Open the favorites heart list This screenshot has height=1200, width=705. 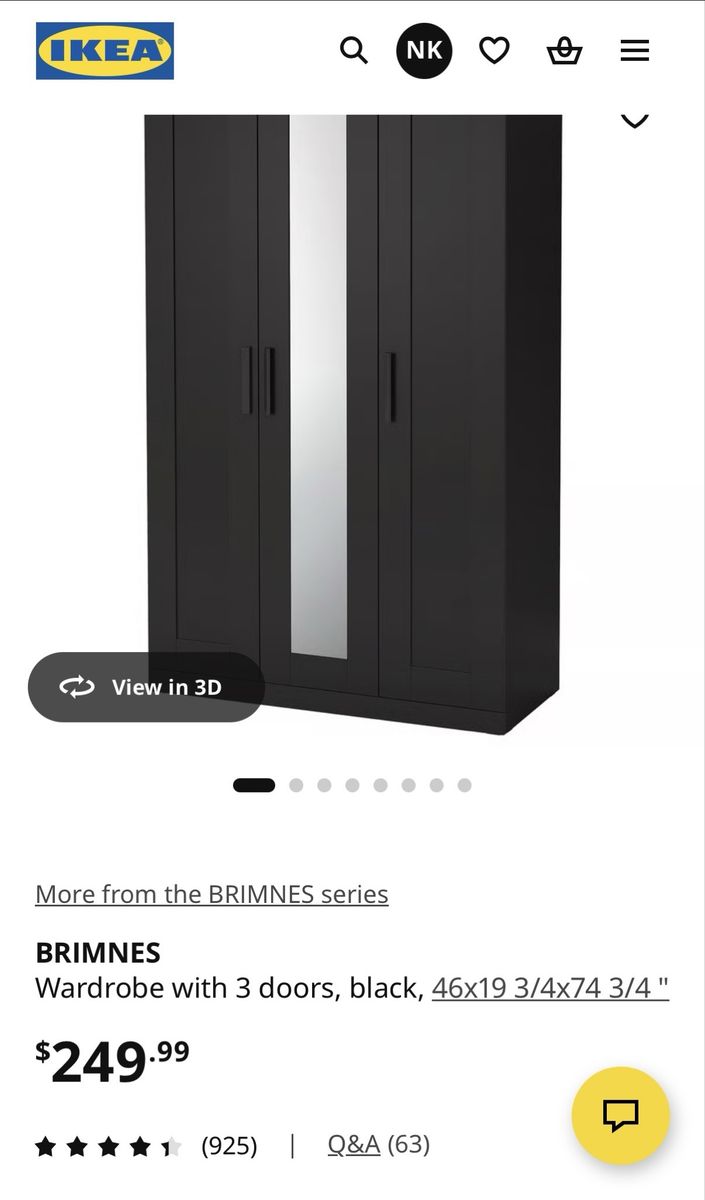coord(494,50)
